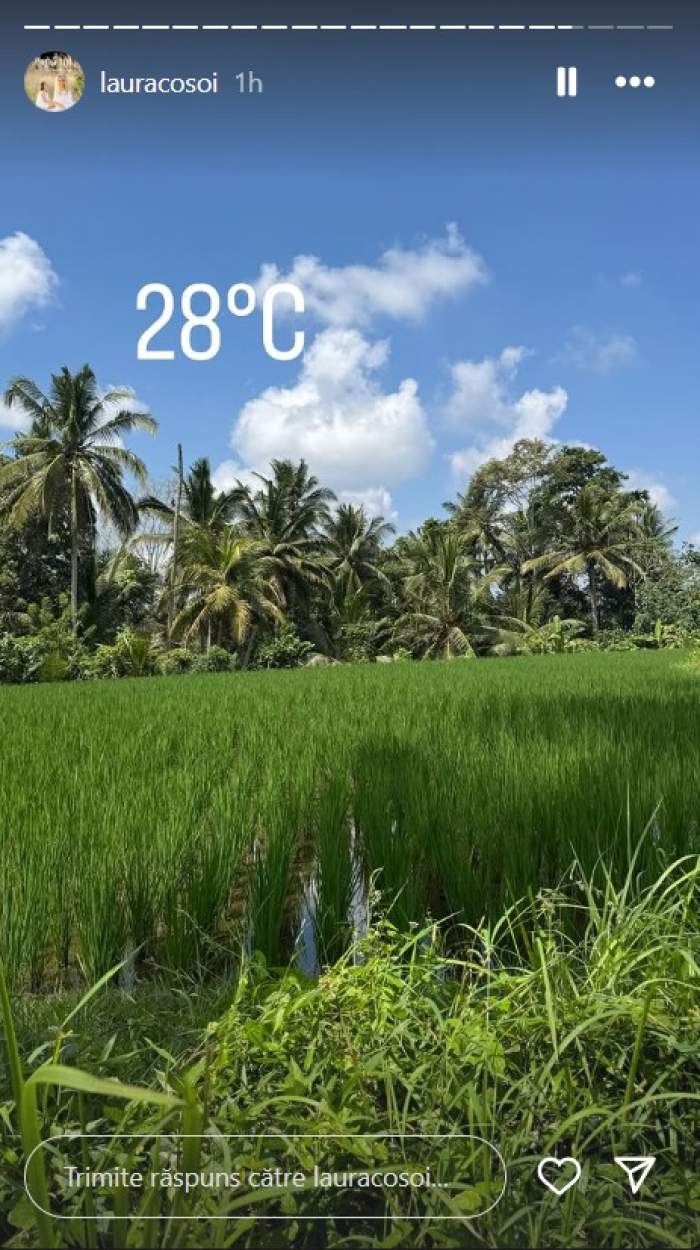Open the three-dot more options menu
This screenshot has width=700, height=1250.
tap(635, 82)
